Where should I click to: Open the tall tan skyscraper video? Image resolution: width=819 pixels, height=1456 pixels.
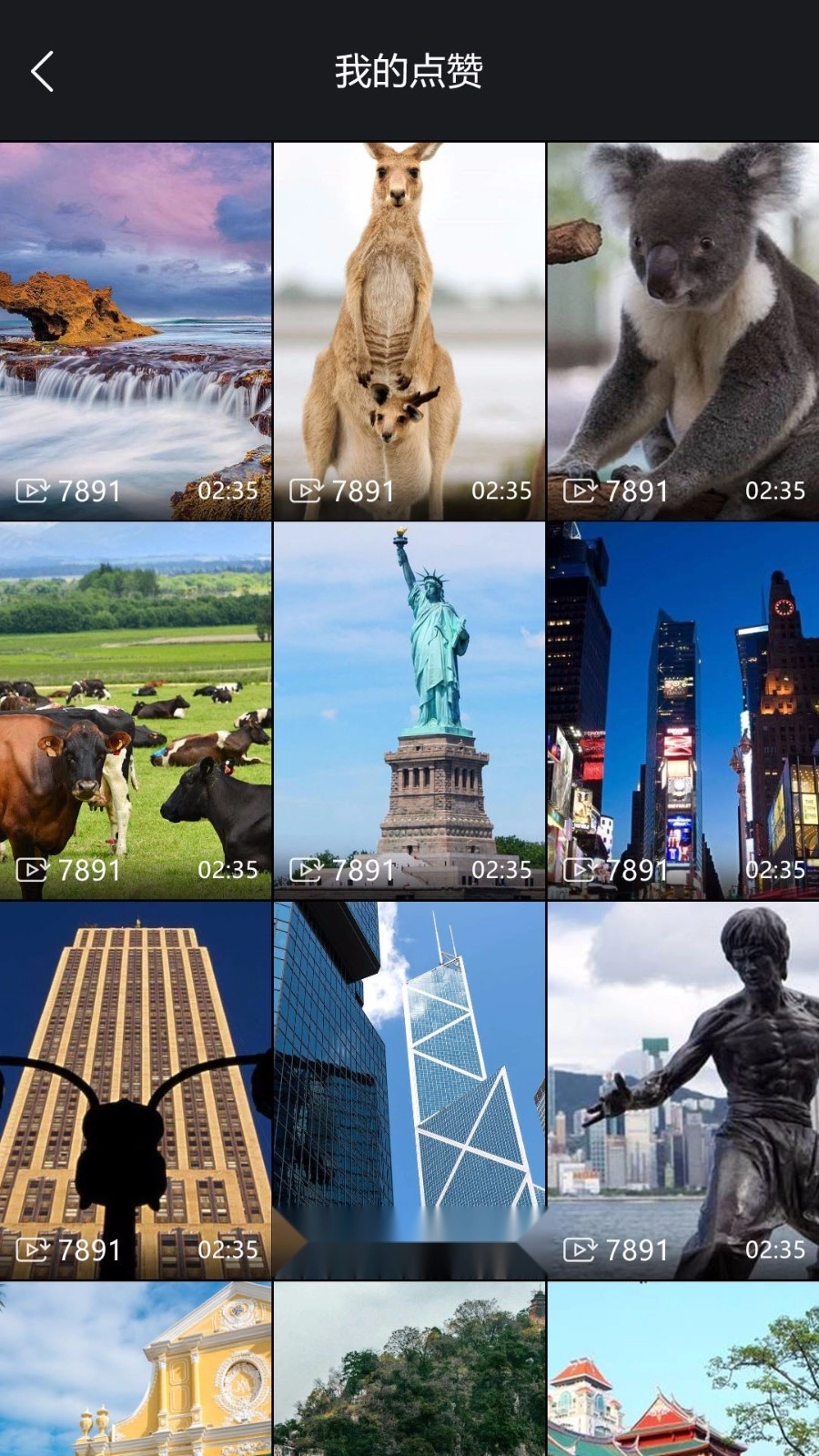[136, 1090]
